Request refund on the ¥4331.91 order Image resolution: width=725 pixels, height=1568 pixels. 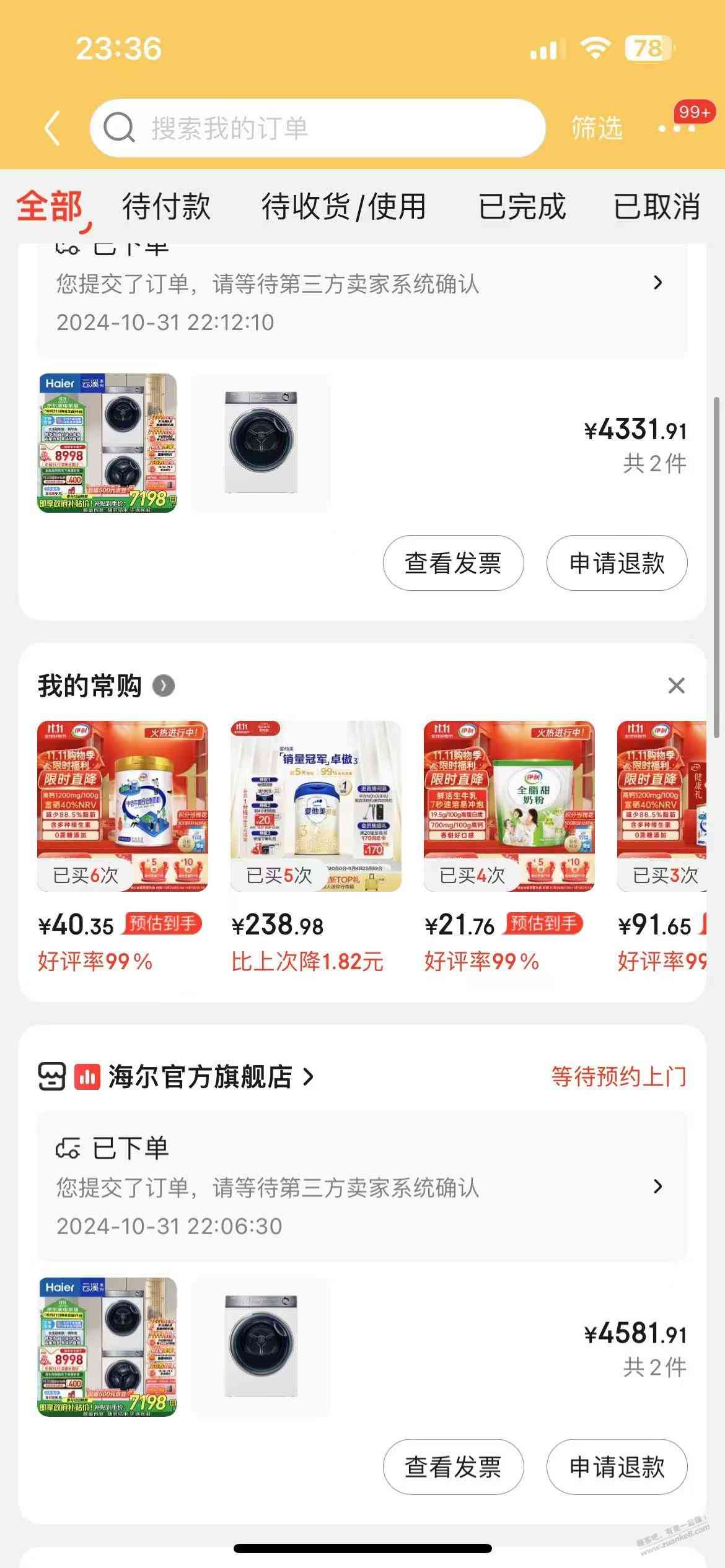(617, 563)
